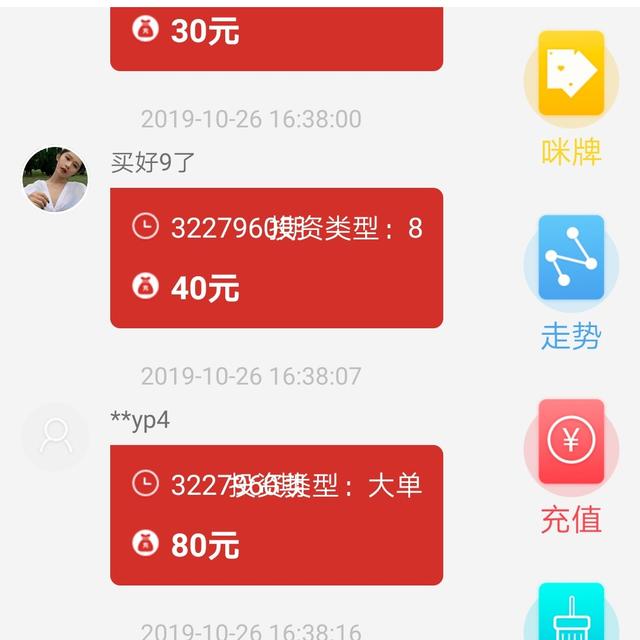The width and height of the screenshot is (640, 640).
Task: View the avatar of **yp4
Action: [x=54, y=436]
